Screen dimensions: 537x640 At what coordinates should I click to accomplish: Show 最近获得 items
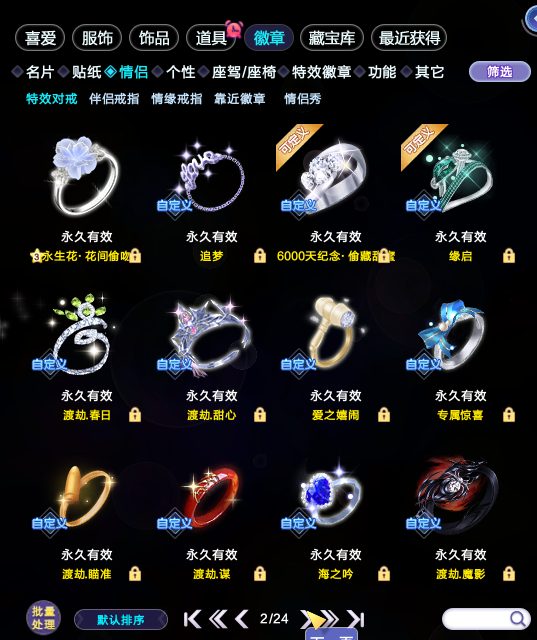coord(409,38)
